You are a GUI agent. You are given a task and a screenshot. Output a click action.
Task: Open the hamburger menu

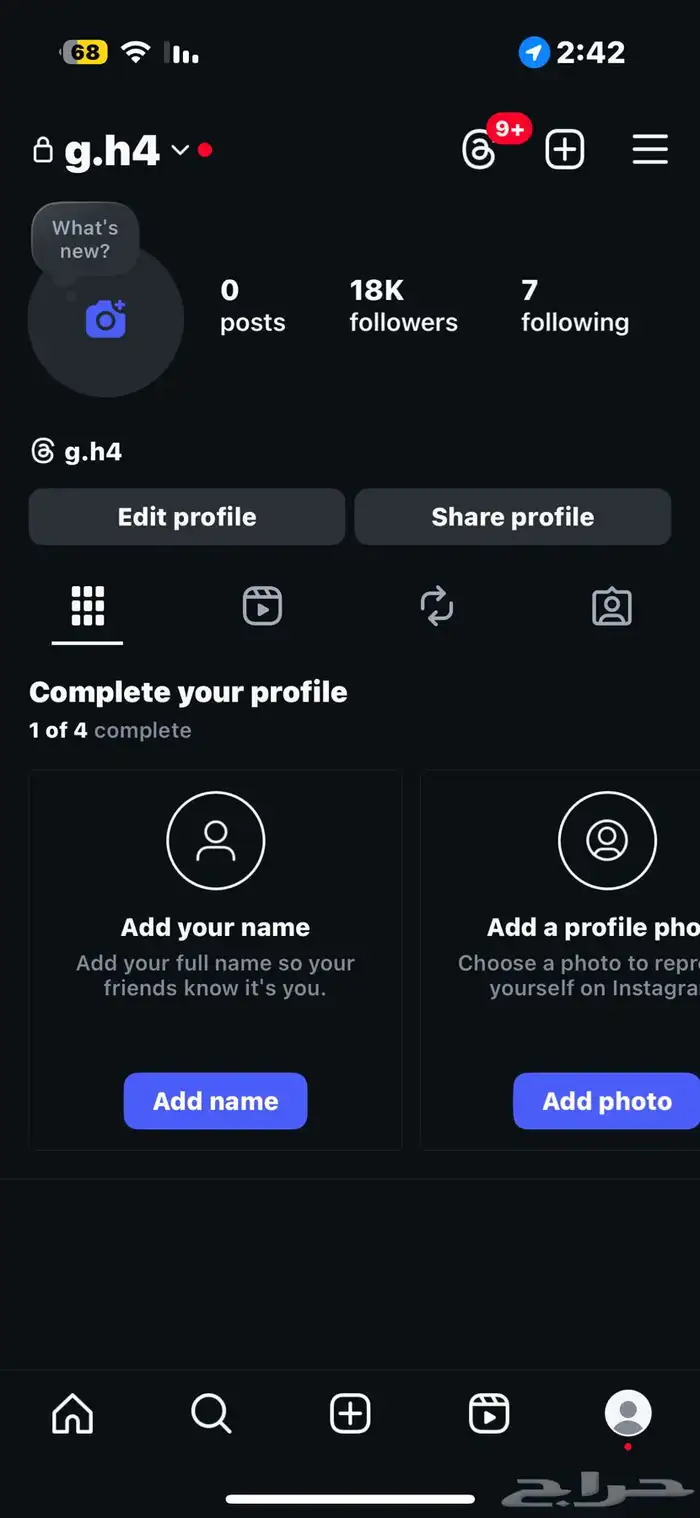point(650,151)
